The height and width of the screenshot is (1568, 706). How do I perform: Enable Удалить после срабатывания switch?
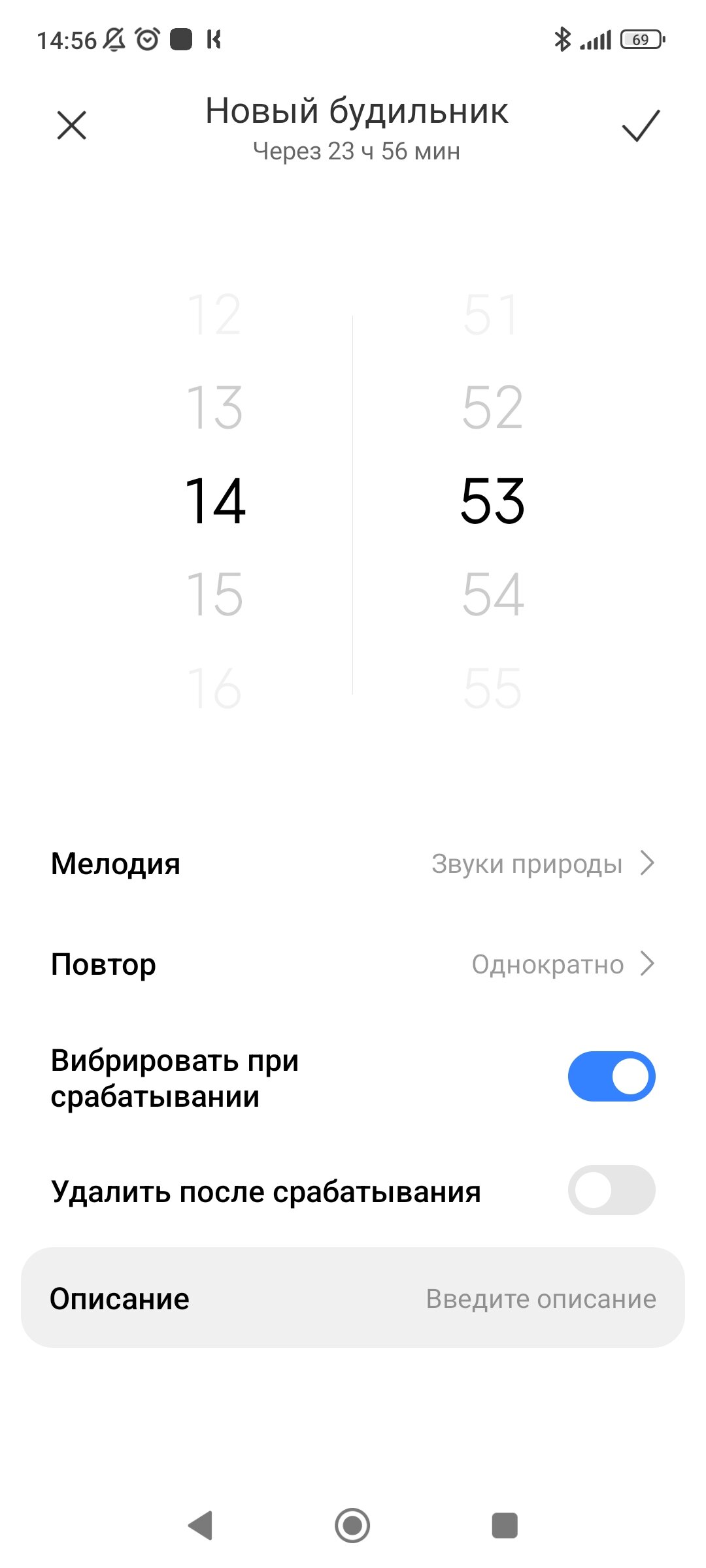(611, 1190)
